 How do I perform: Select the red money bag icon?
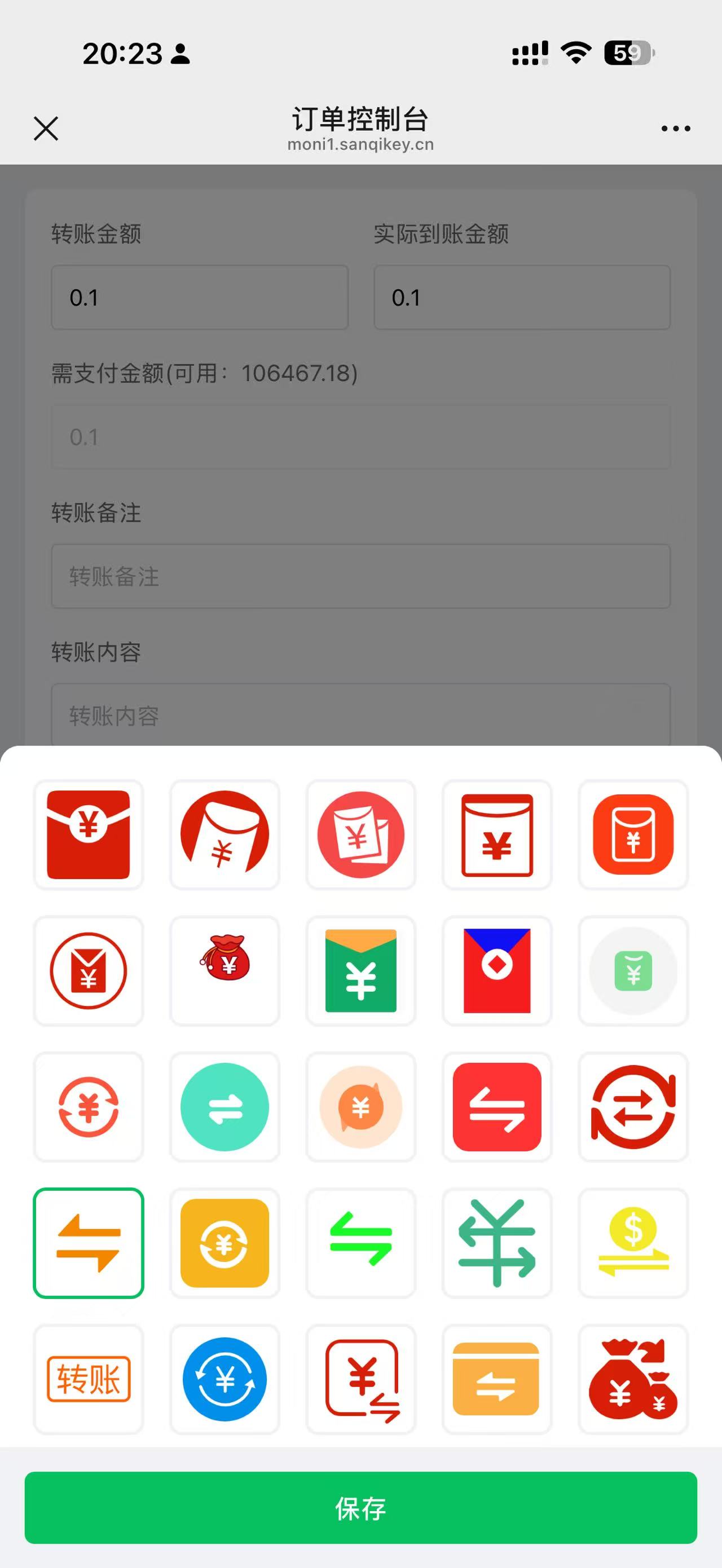224,971
